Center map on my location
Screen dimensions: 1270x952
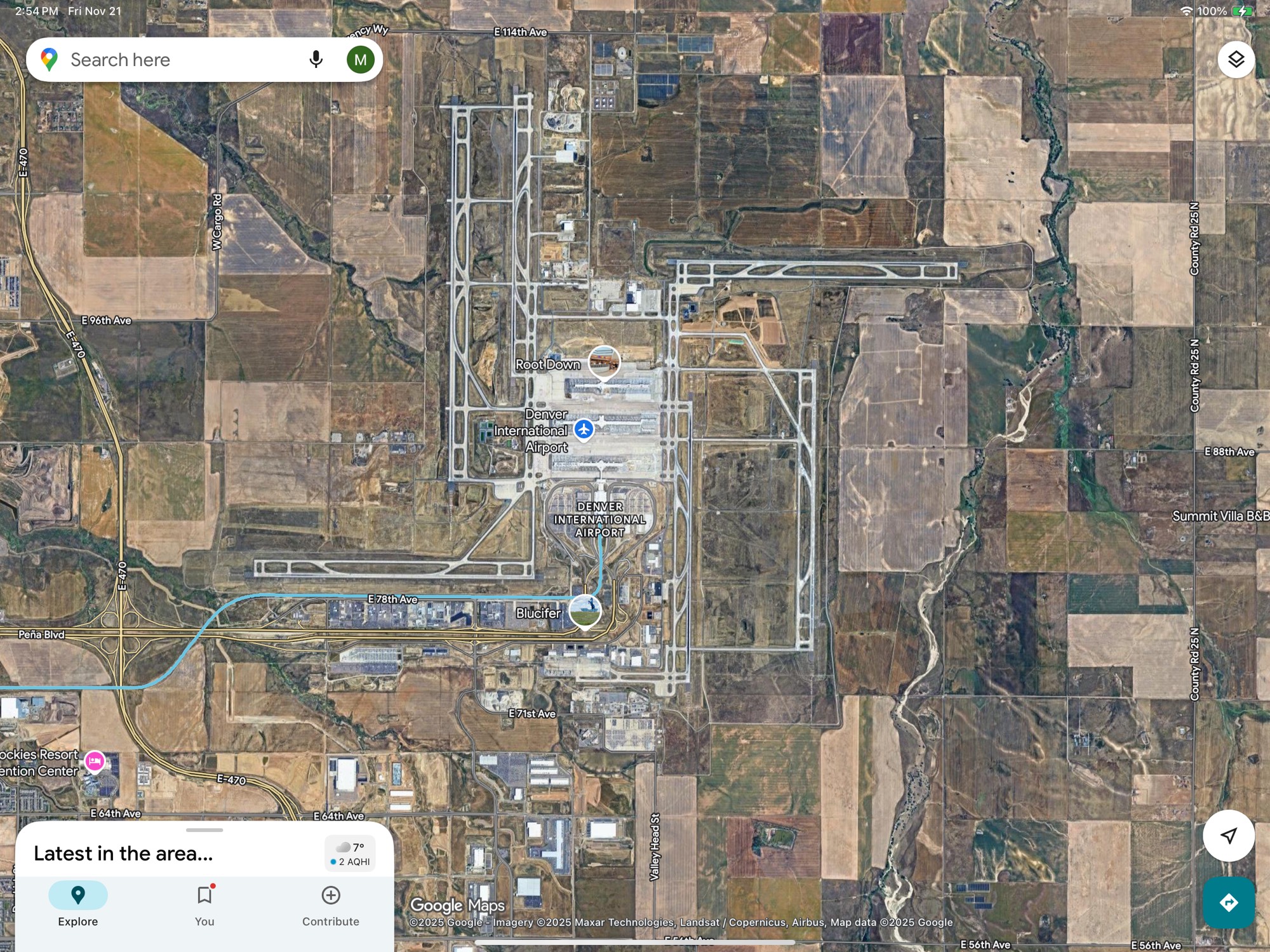1228,835
